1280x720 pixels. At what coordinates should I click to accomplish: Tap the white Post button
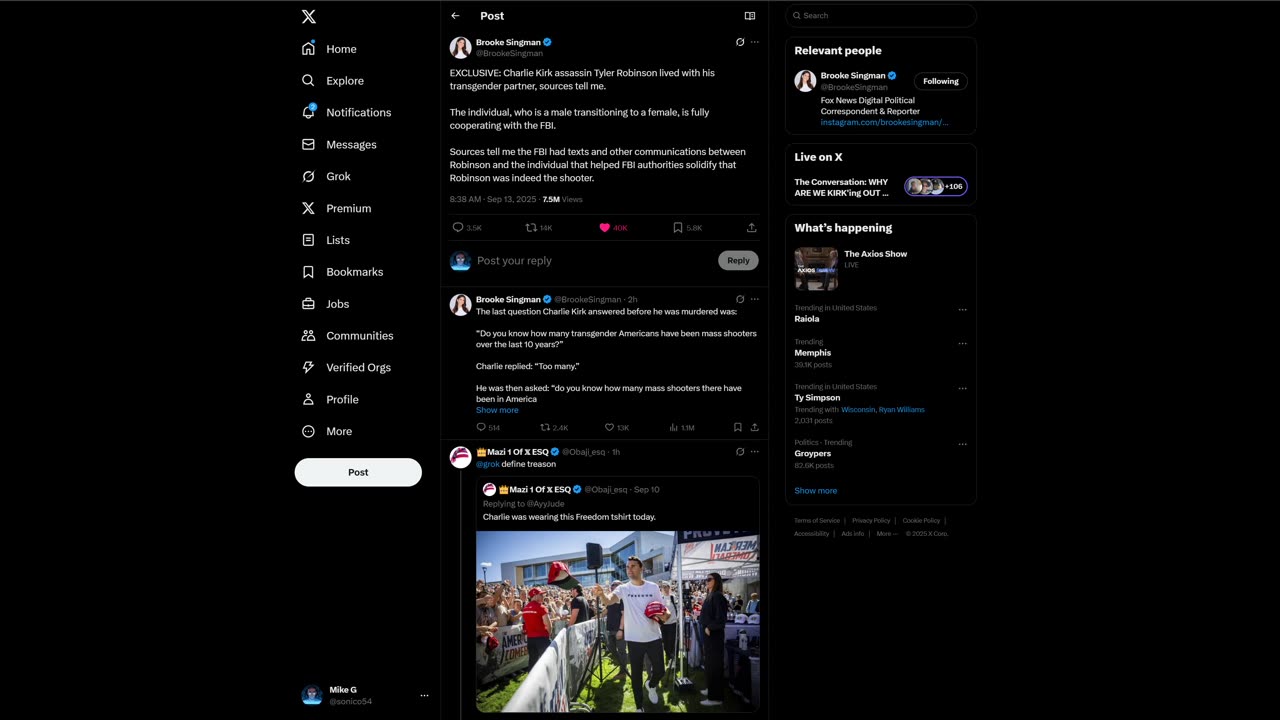[358, 472]
